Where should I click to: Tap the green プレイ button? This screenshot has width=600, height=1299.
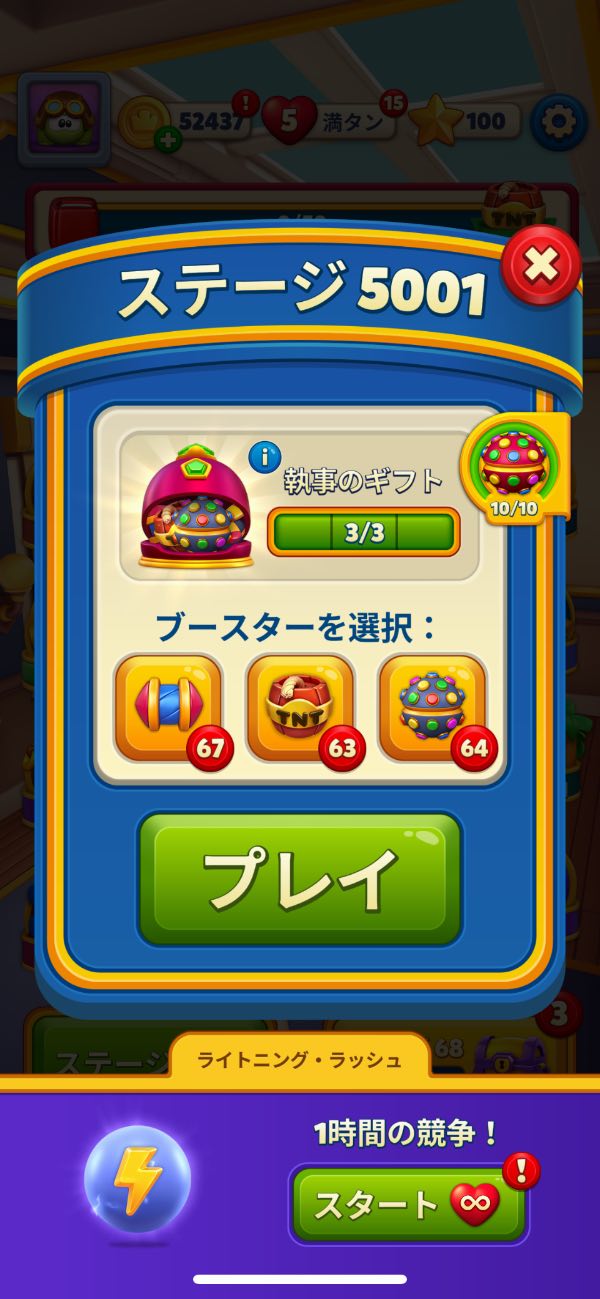click(x=300, y=878)
